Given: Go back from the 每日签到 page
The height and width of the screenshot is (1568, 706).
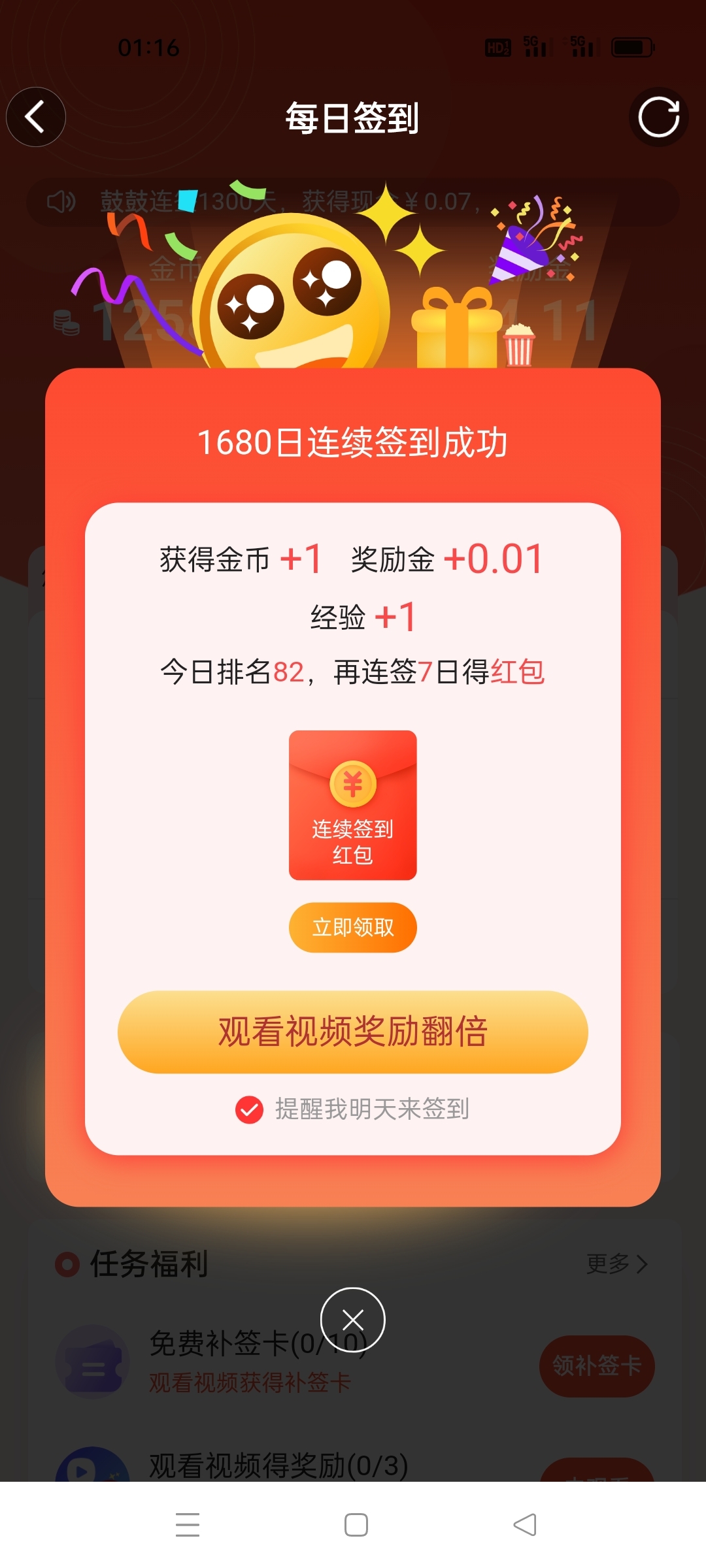Looking at the screenshot, I should pyautogui.click(x=35, y=117).
